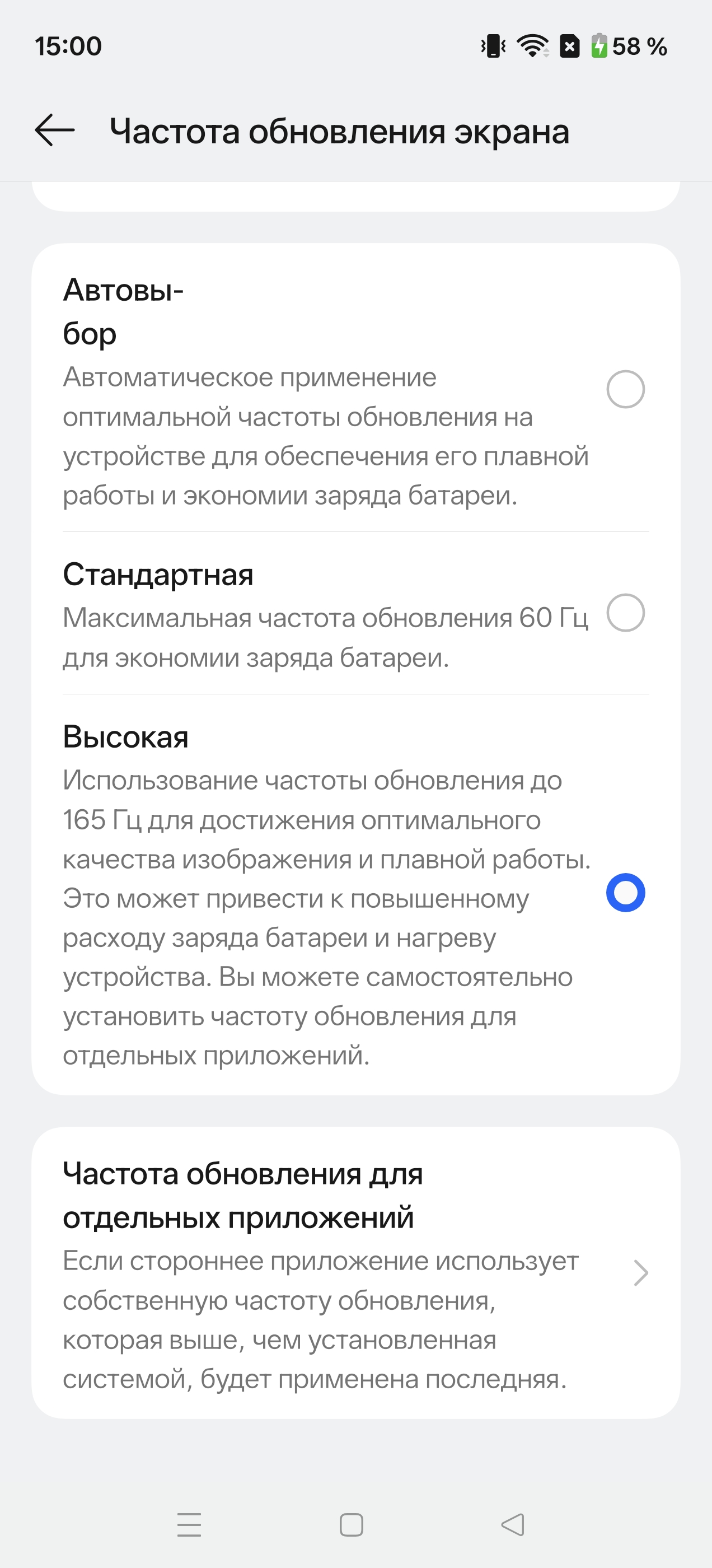The height and width of the screenshot is (1568, 712).
Task: Select the Высокая 165 Гц option
Action: coord(625,892)
